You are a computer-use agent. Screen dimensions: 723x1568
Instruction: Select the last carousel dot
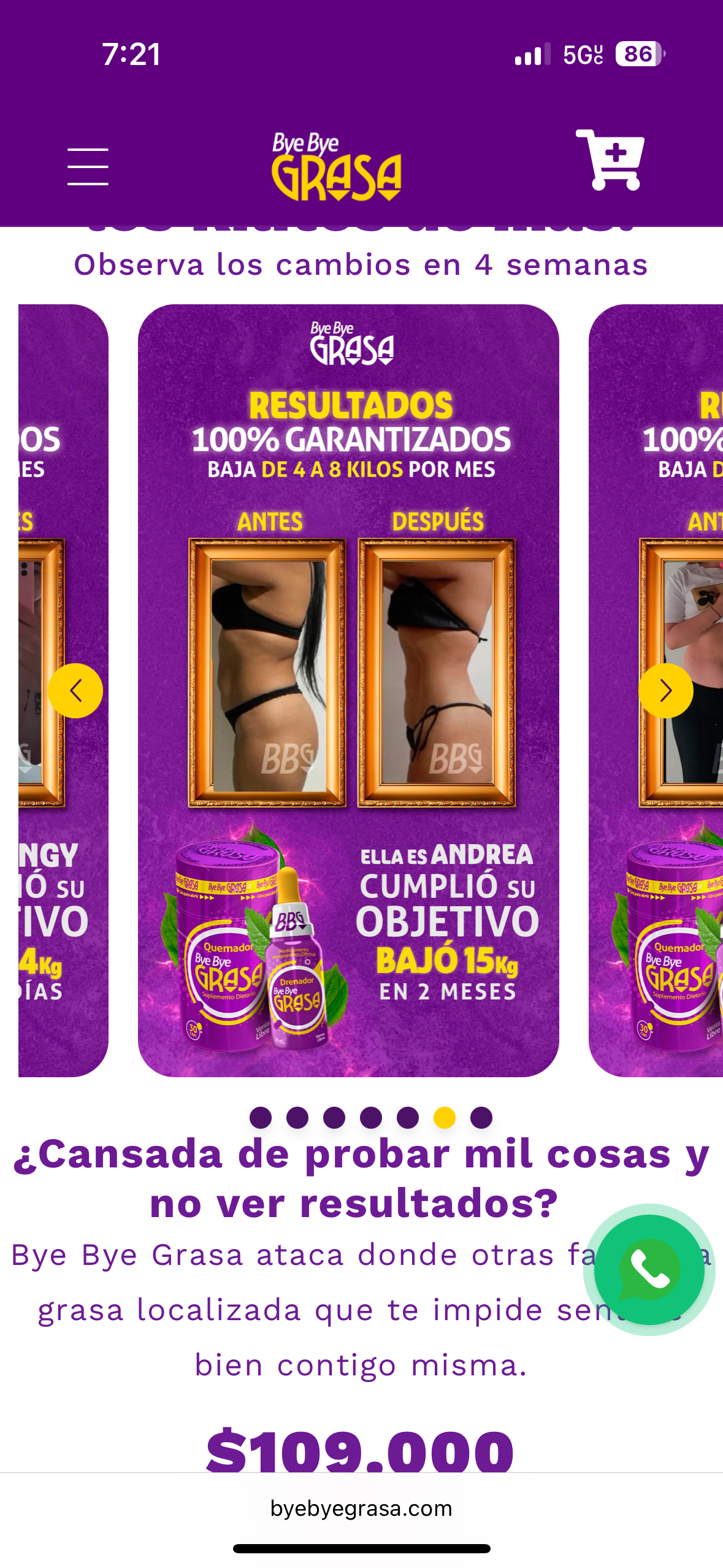coord(481,1117)
